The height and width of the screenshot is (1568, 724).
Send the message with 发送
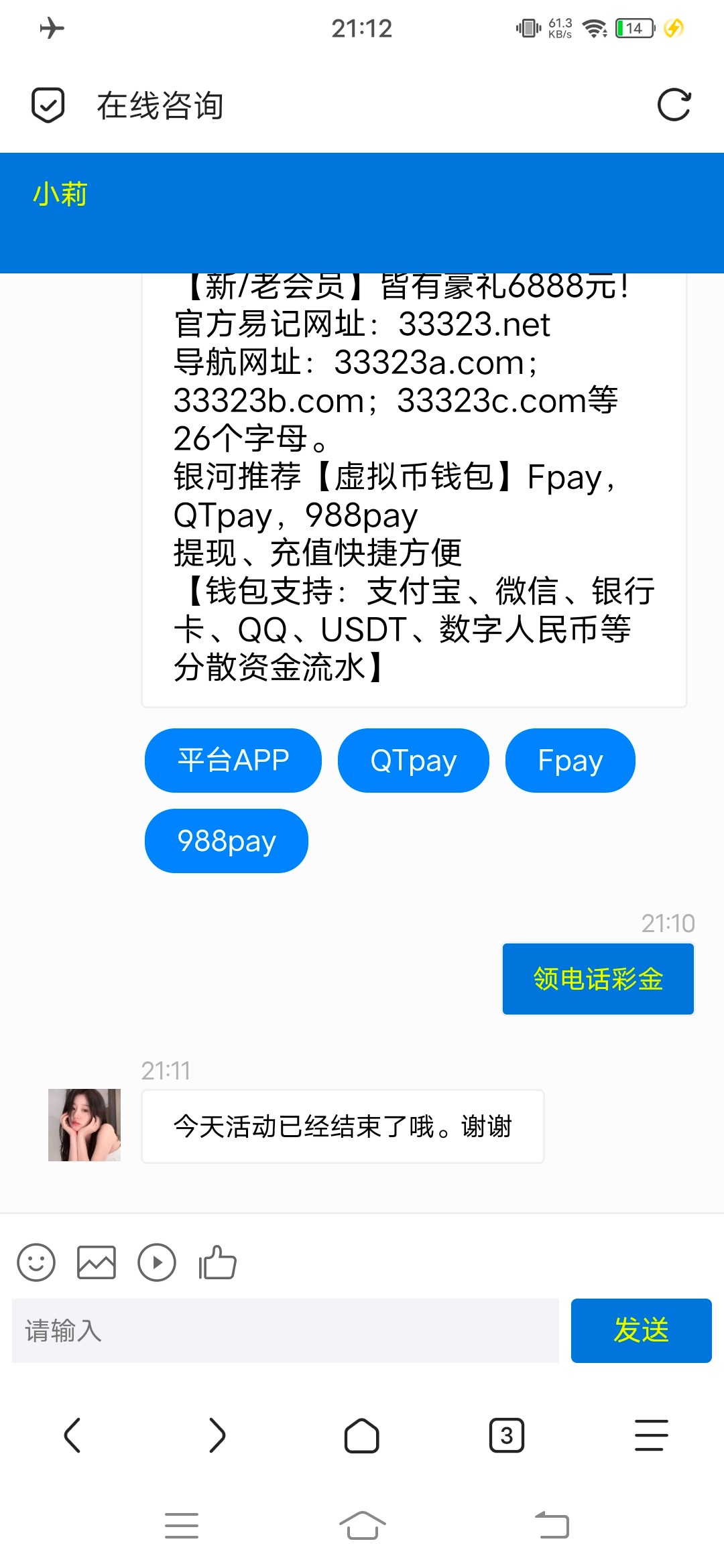tap(641, 1331)
